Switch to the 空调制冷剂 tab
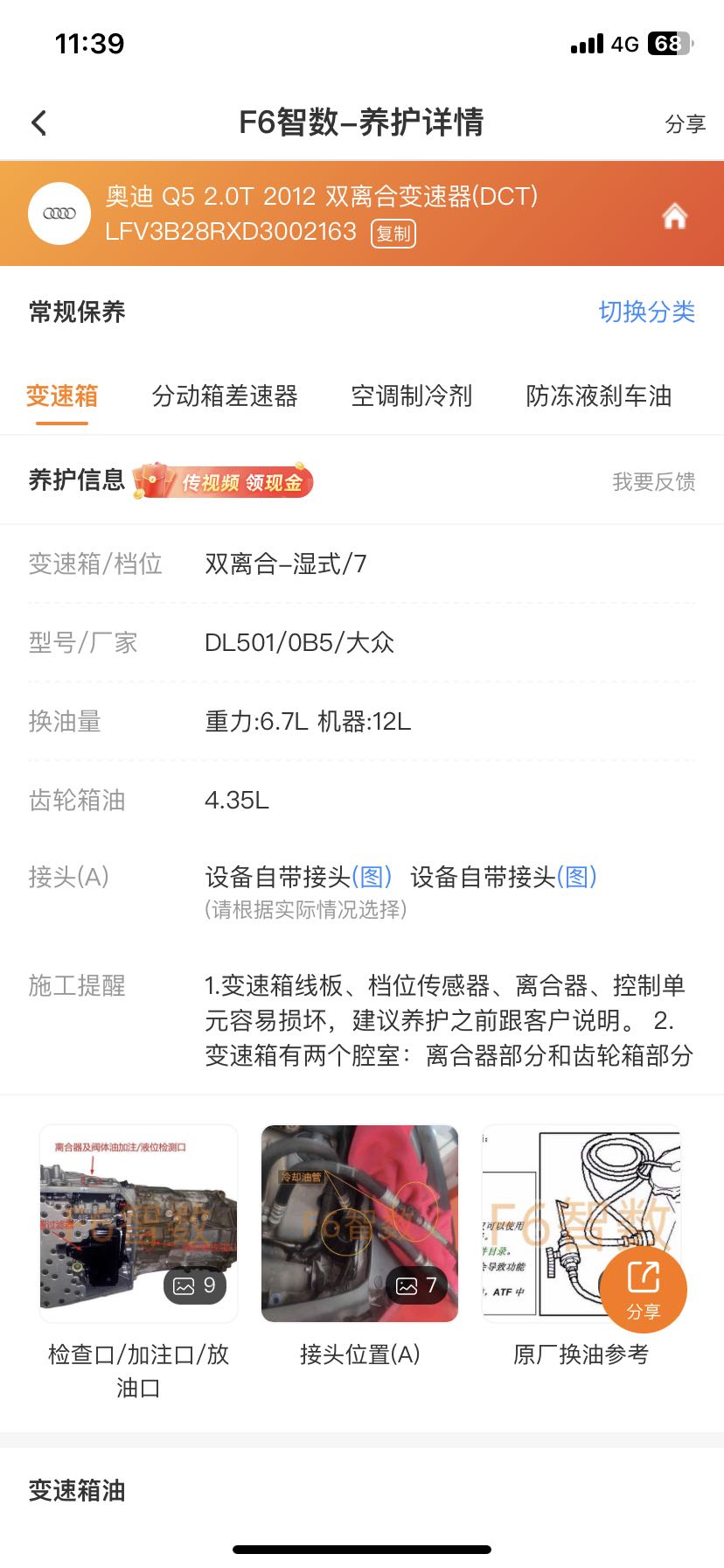 click(411, 396)
